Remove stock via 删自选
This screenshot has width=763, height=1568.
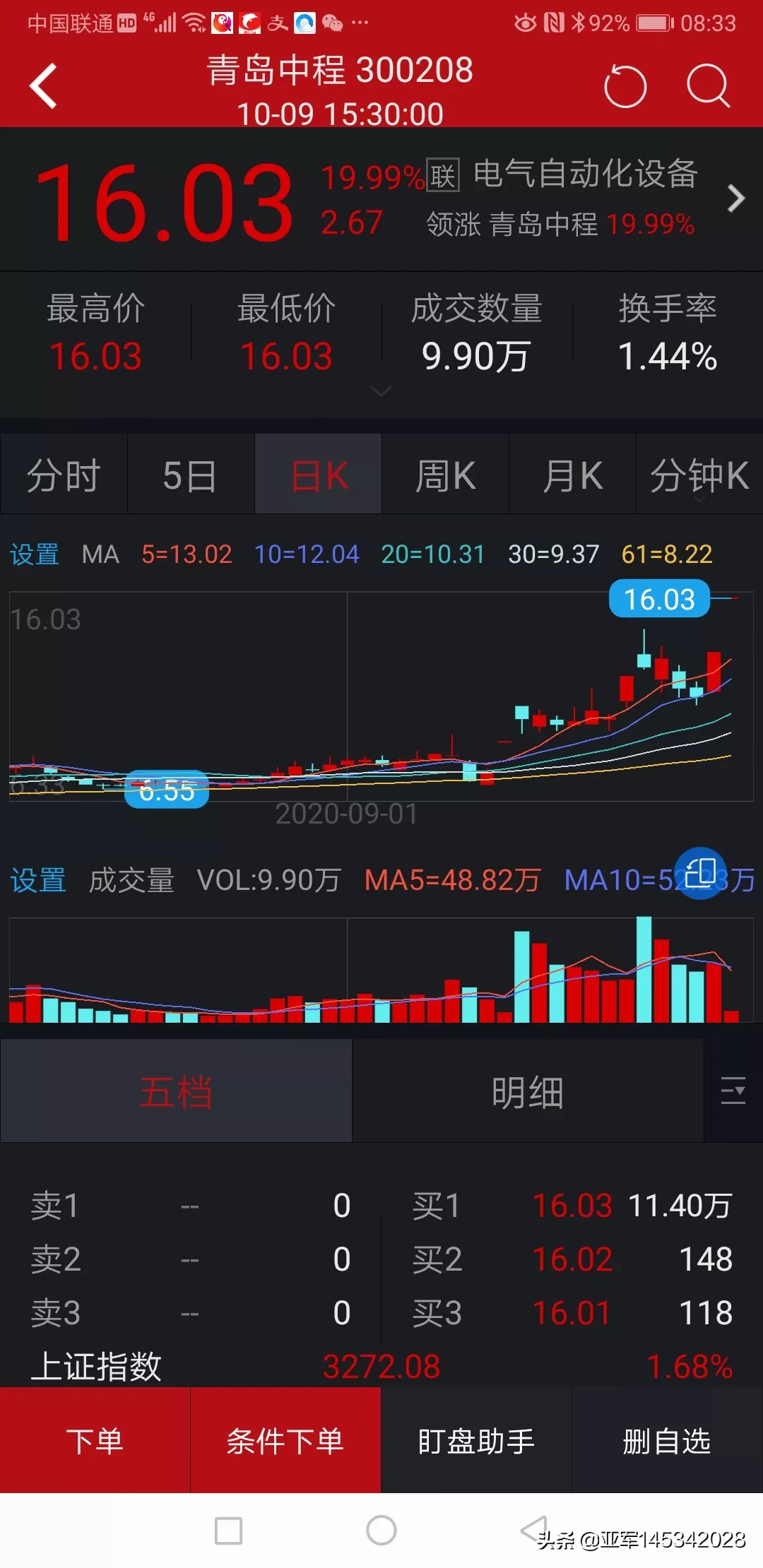pyautogui.click(x=667, y=1441)
